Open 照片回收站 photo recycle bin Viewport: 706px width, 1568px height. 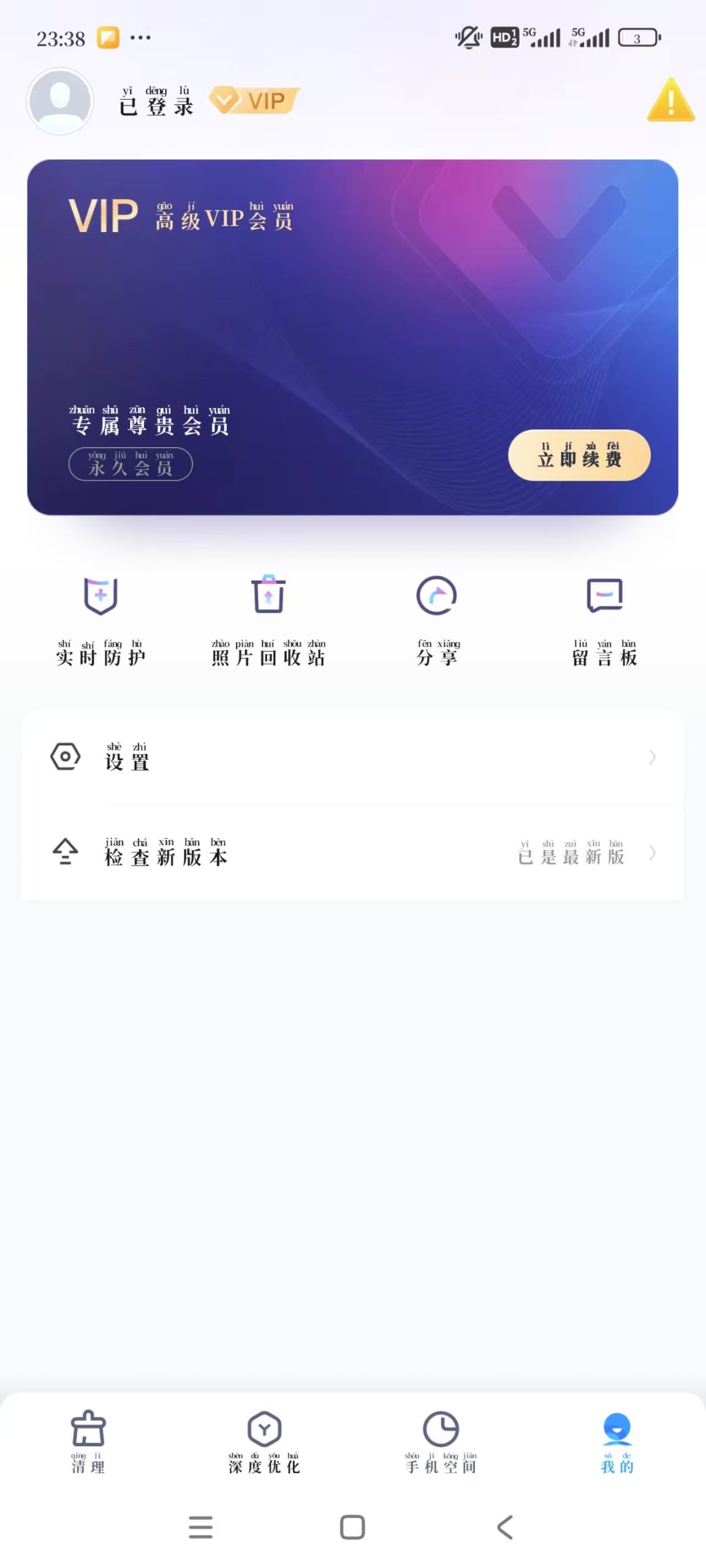click(268, 620)
